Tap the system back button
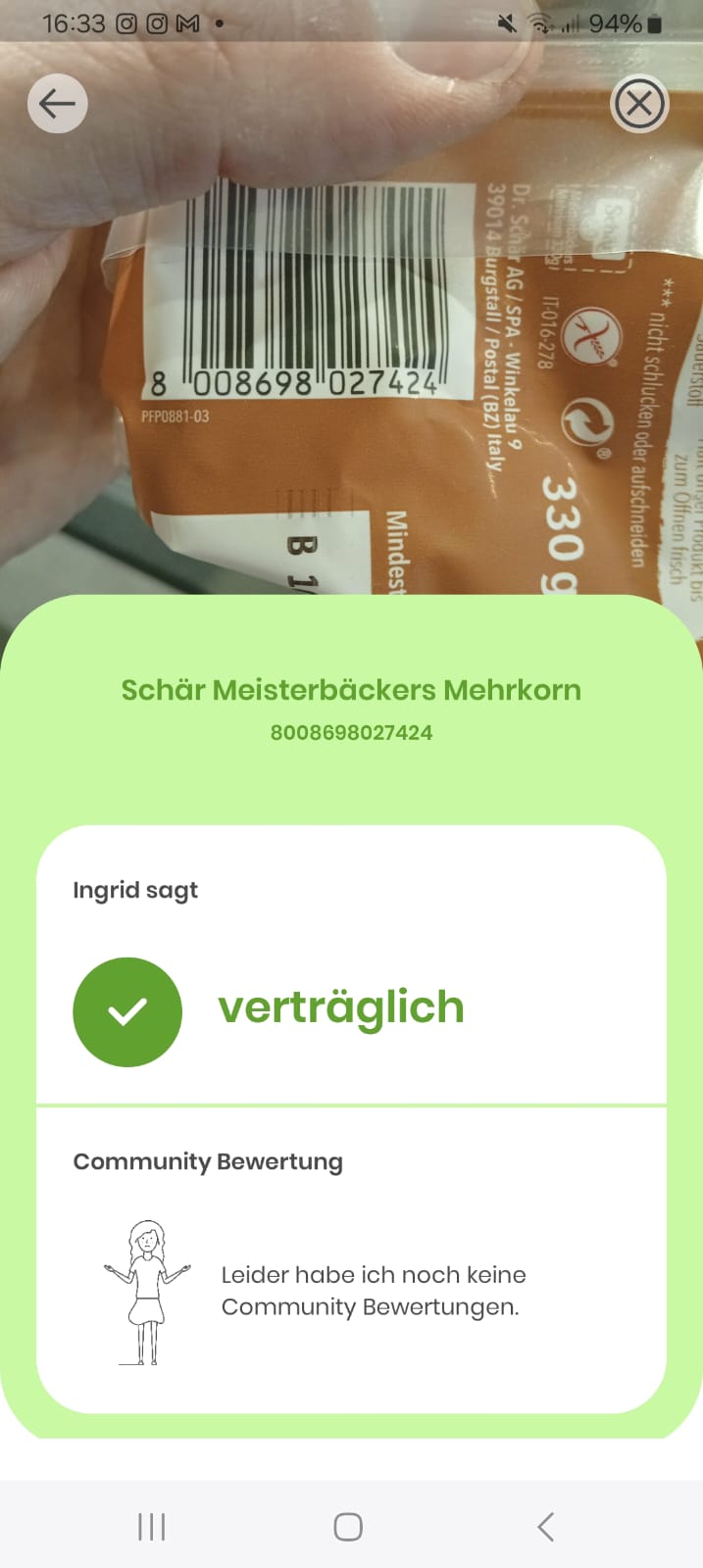703x1568 pixels. pyautogui.click(x=546, y=1526)
